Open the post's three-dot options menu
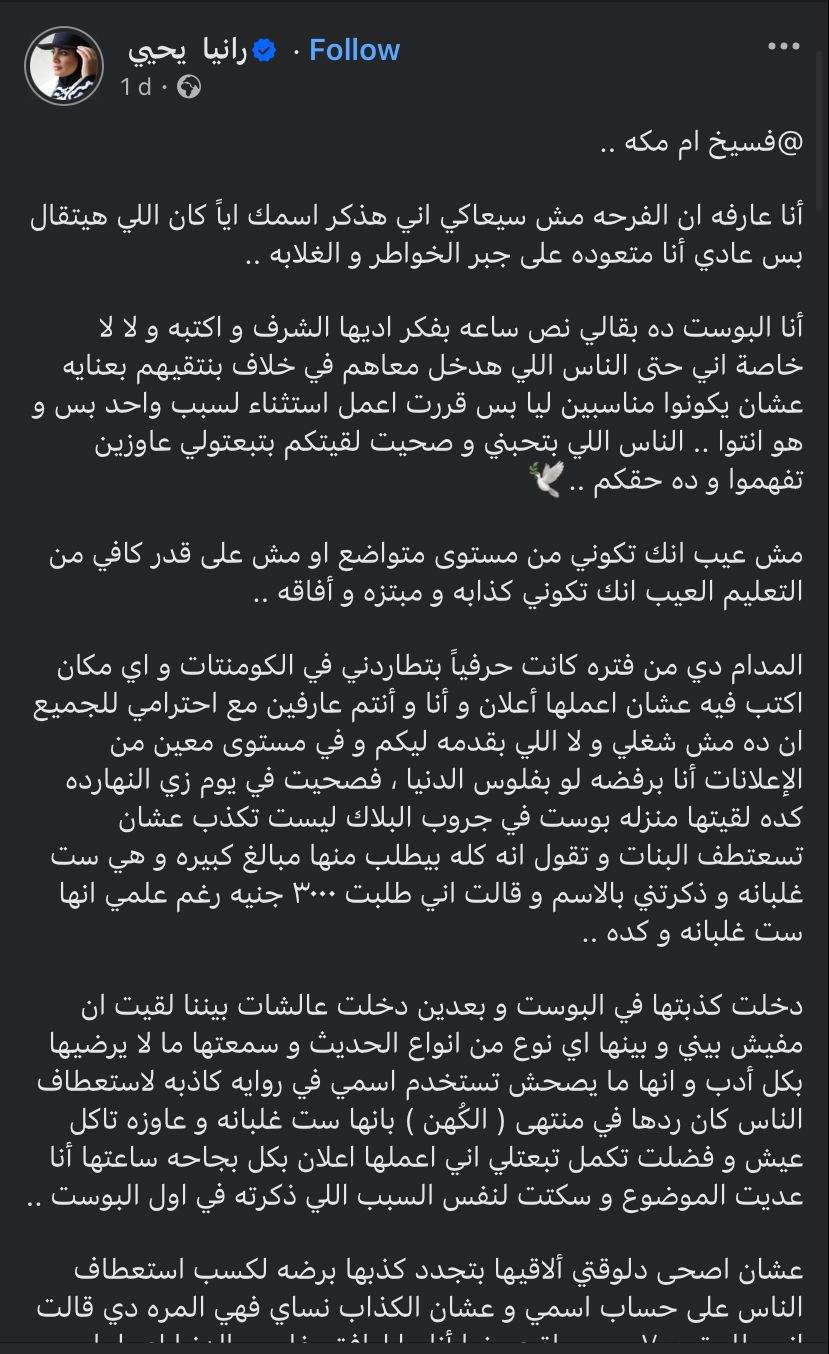This screenshot has height=1354, width=829. coord(783,47)
